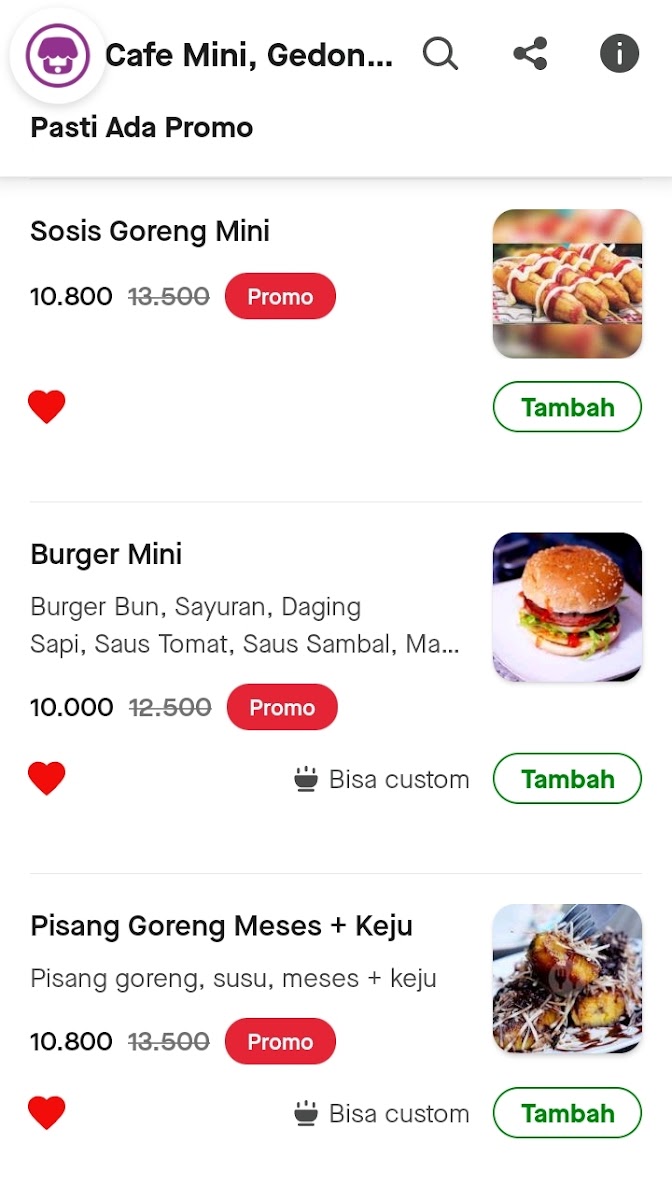Viewport: 672px width, 1200px height.
Task: Open the Cafe Mini store logo
Action: (x=58, y=55)
